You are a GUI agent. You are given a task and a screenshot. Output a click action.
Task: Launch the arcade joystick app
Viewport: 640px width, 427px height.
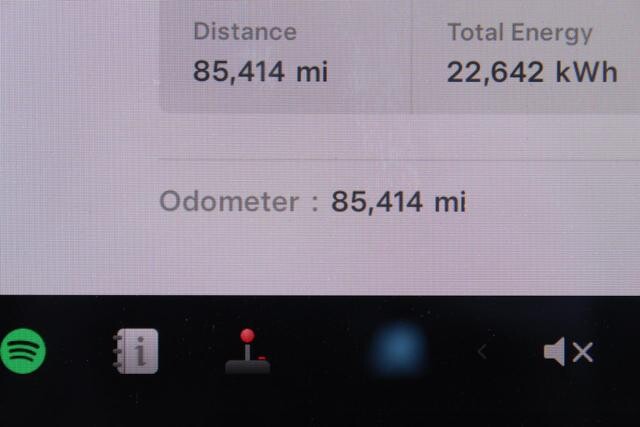pos(247,351)
